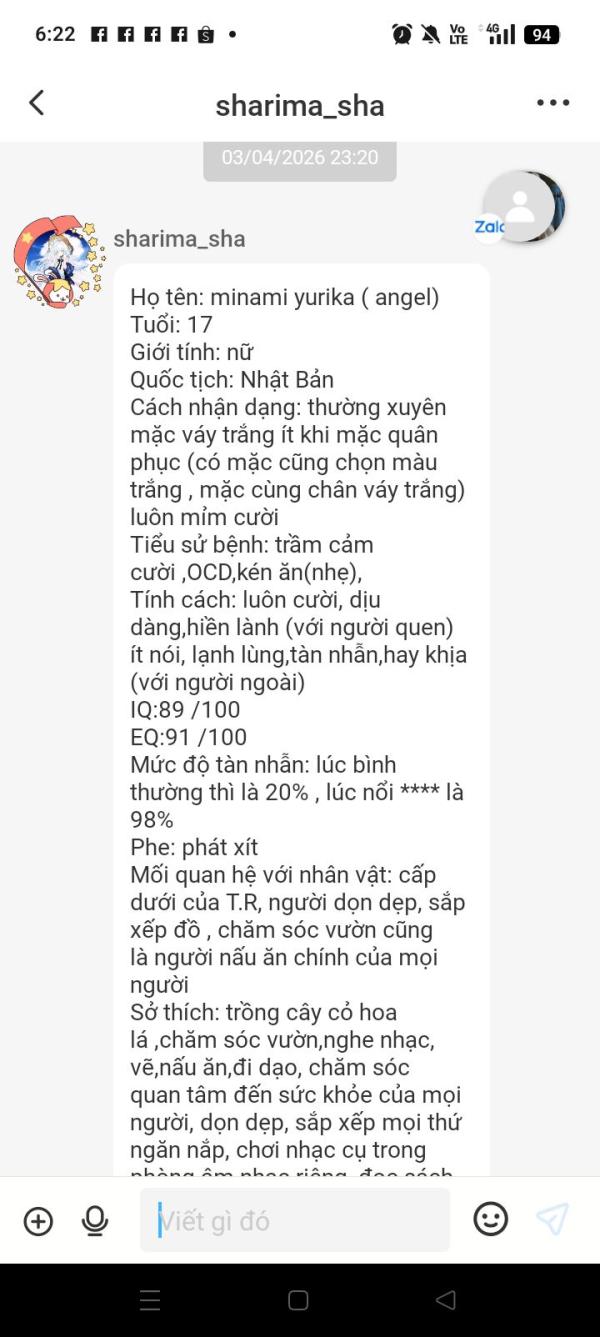Tap the system back triangle button
Image resolution: width=600 pixels, height=1337 pixels.
pyautogui.click(x=446, y=1300)
